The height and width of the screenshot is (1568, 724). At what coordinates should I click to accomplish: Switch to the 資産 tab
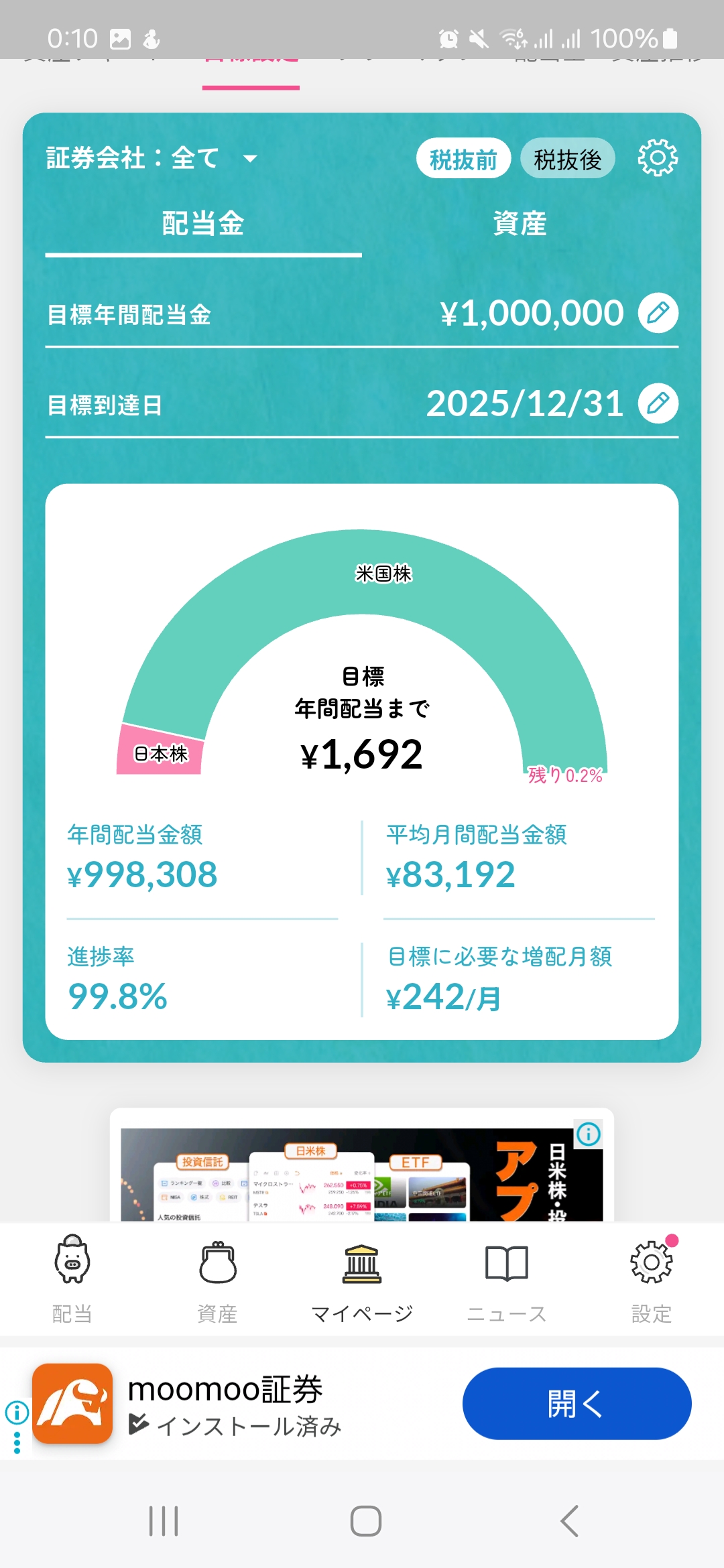tap(520, 224)
